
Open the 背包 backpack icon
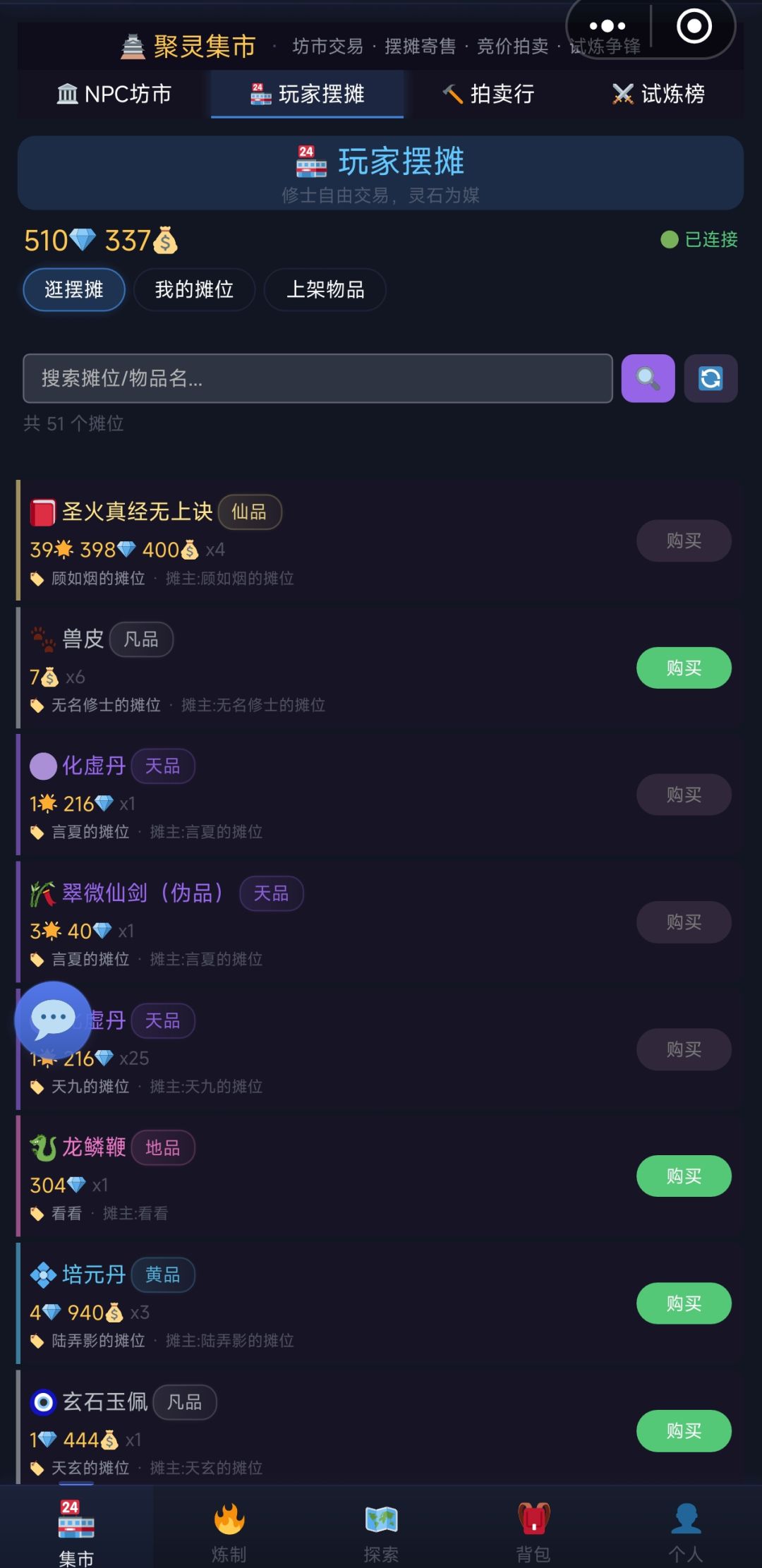(533, 1517)
